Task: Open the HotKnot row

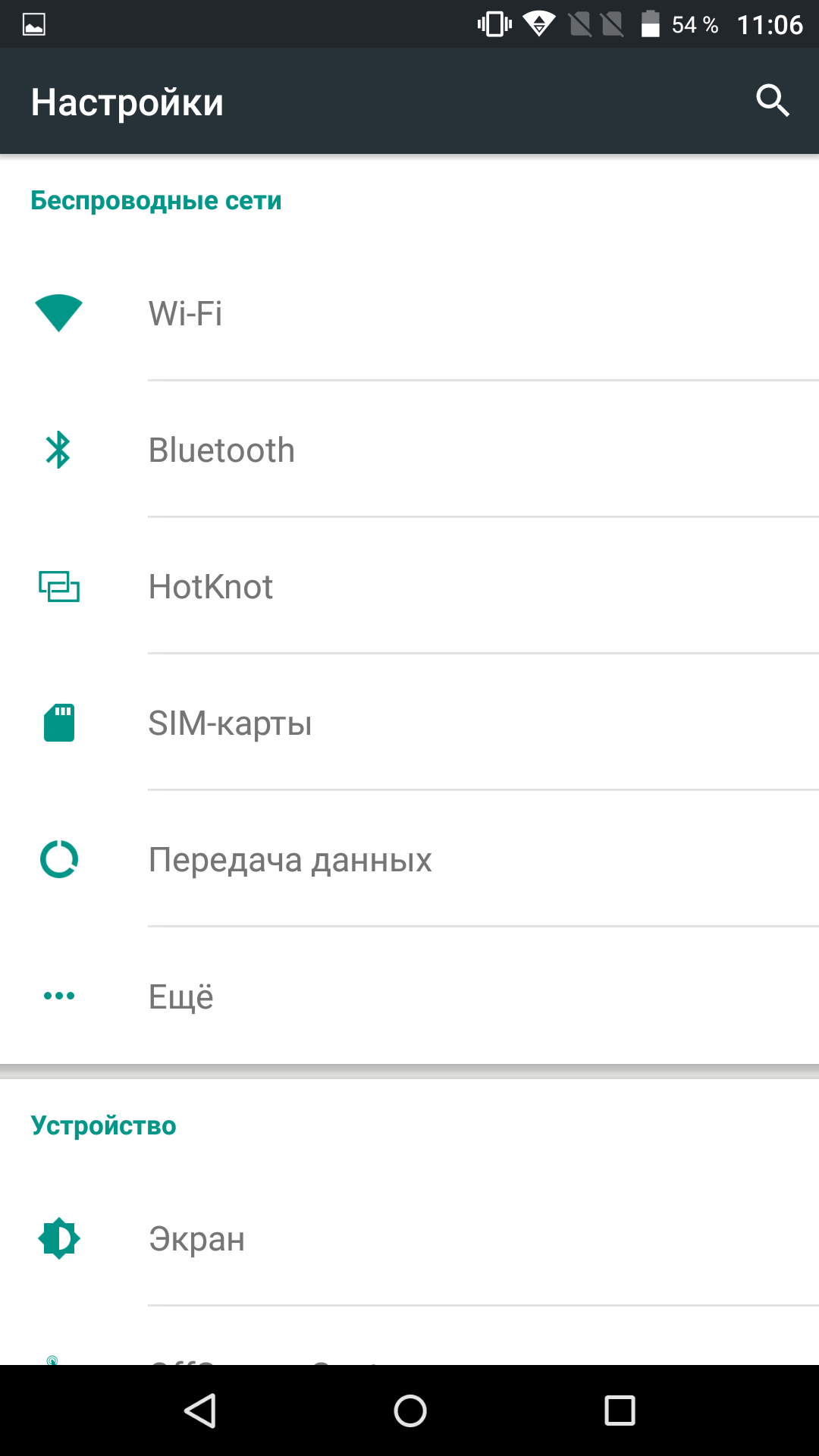Action: 409,586
